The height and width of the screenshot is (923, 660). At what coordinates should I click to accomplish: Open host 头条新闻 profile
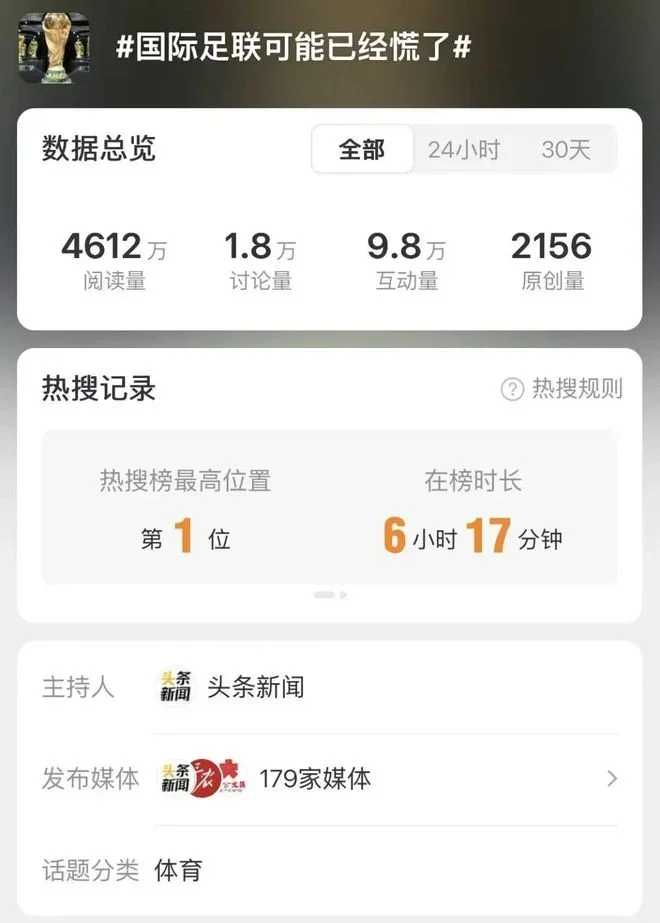[232, 687]
